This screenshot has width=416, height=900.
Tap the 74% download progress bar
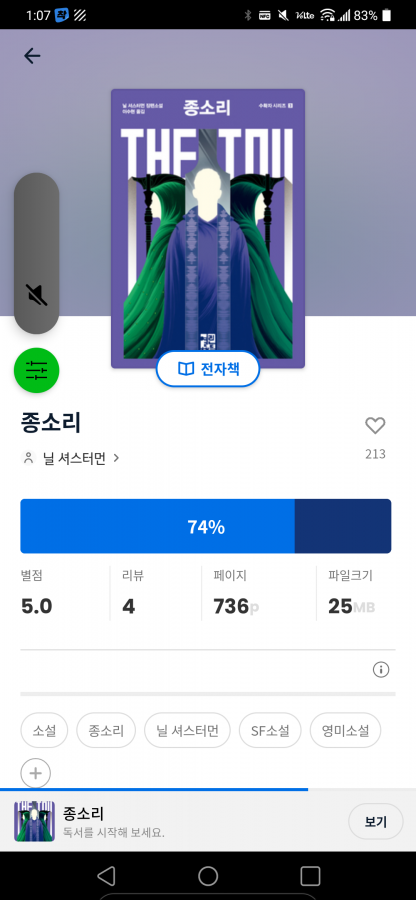[206, 526]
